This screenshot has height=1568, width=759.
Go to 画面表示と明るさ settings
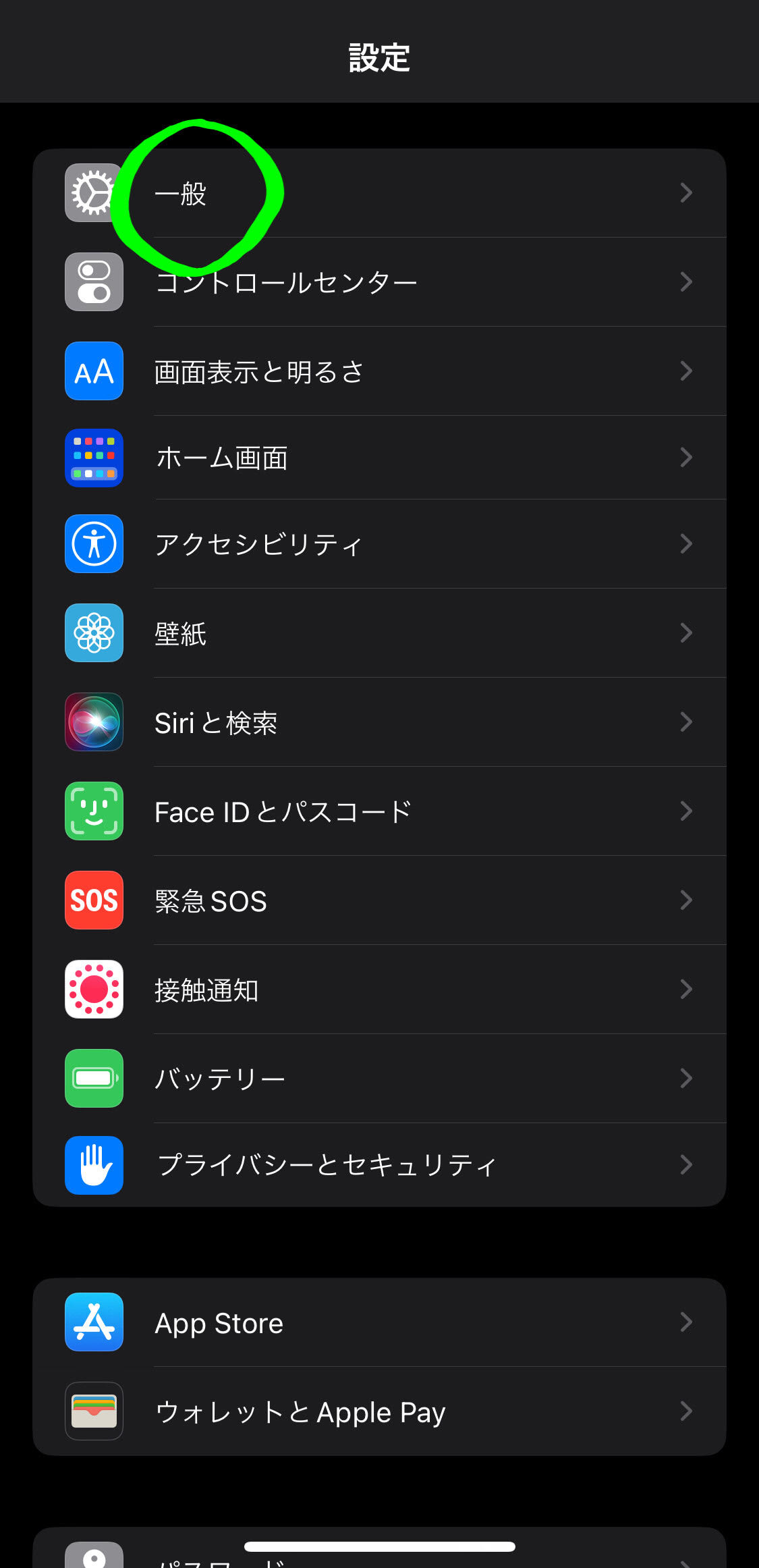(x=378, y=371)
